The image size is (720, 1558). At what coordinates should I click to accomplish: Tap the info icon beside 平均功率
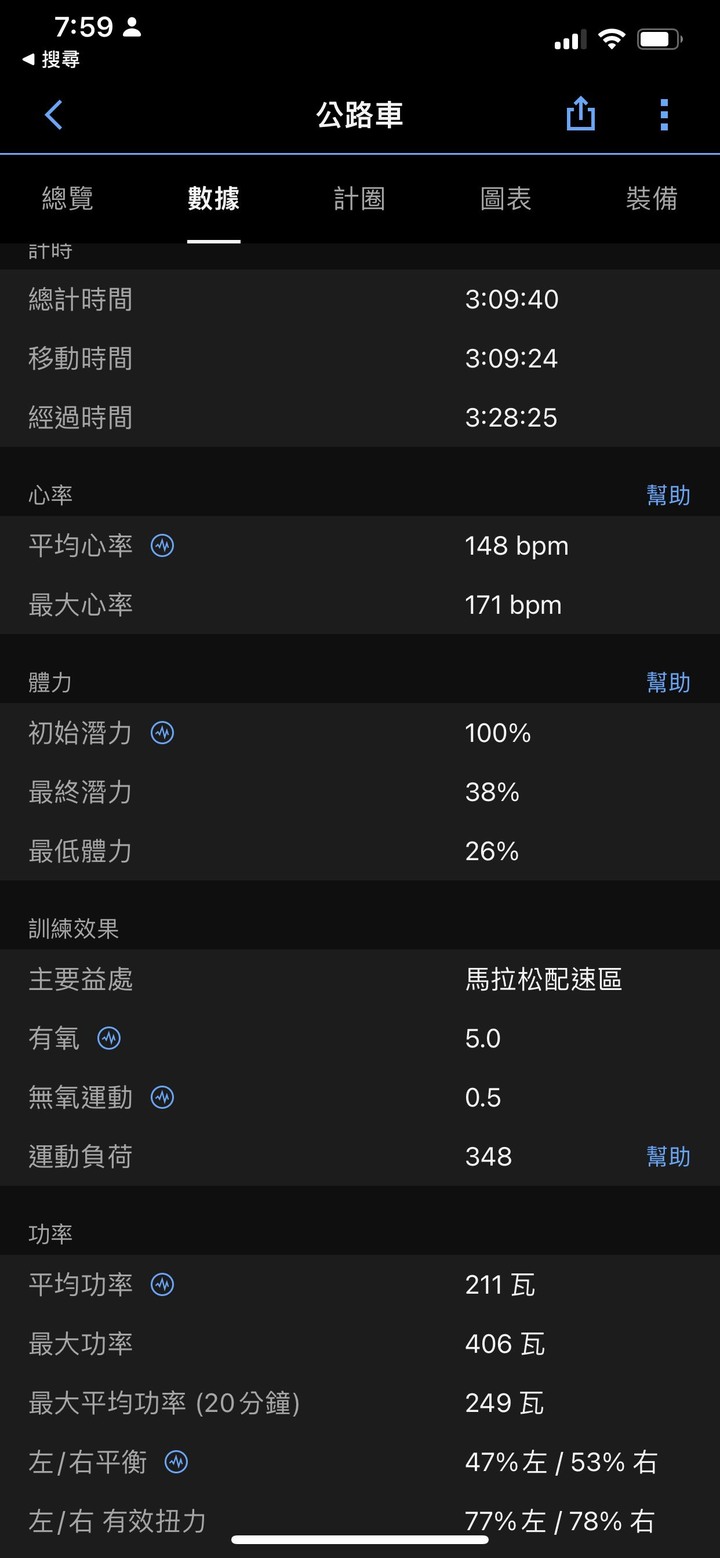pos(162,1284)
